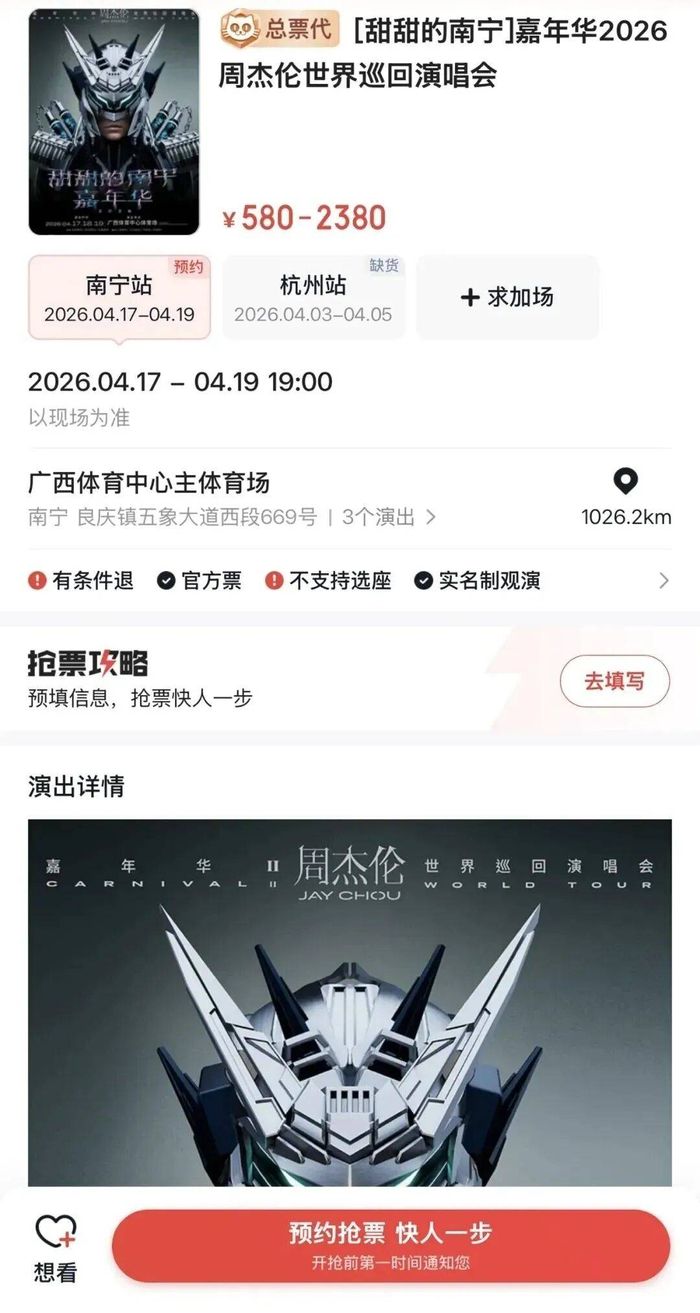This screenshot has height=1313, width=700.
Task: View the 3个演出 at this venue
Action: pos(388,518)
